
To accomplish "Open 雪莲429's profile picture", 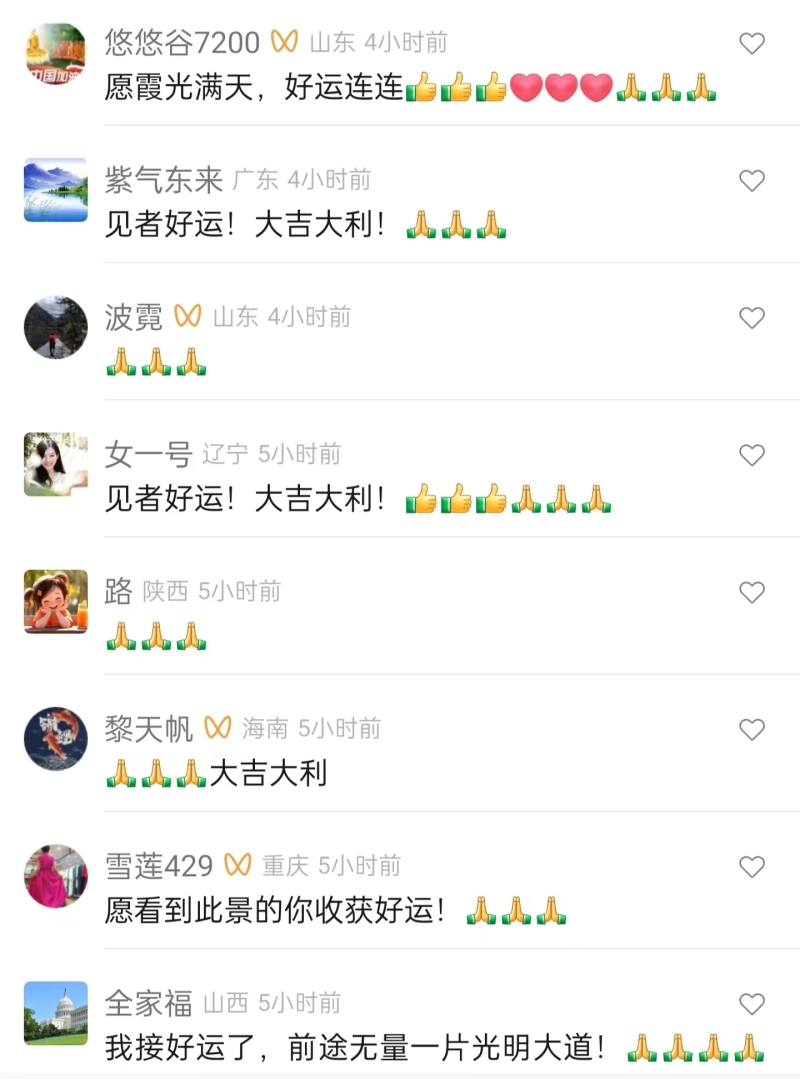I will tap(55, 875).
